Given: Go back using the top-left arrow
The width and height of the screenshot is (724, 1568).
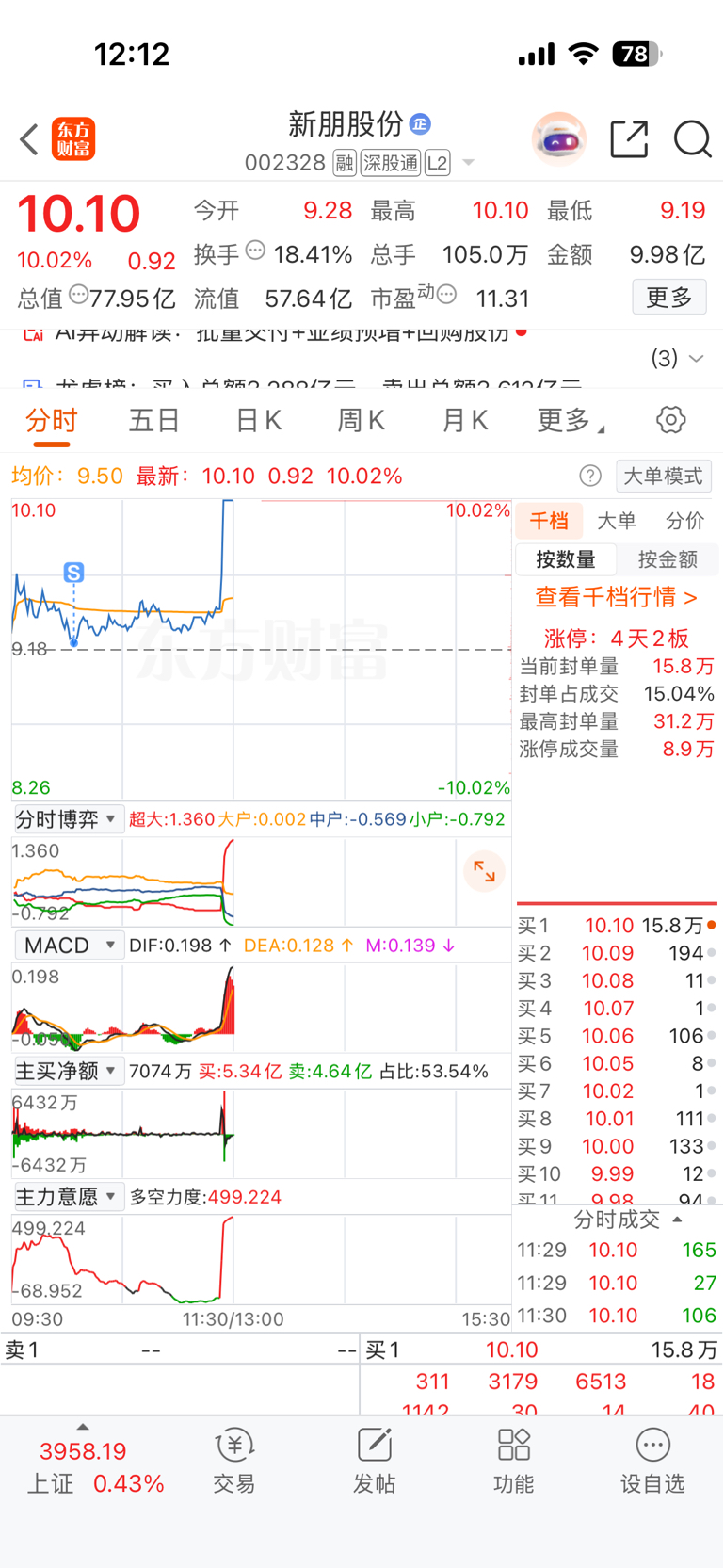Looking at the screenshot, I should (29, 139).
